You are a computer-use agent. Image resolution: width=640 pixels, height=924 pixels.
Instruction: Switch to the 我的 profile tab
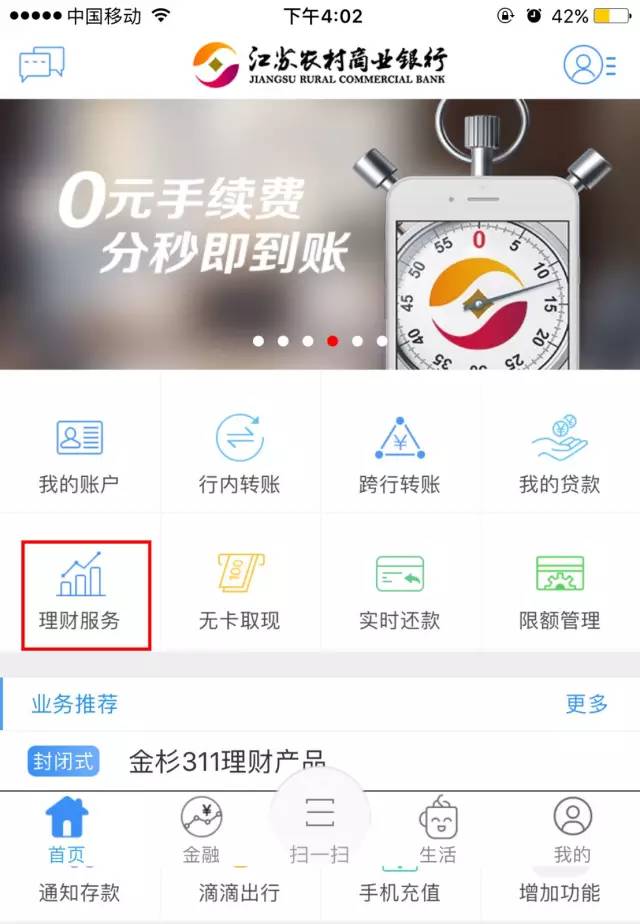tap(572, 828)
